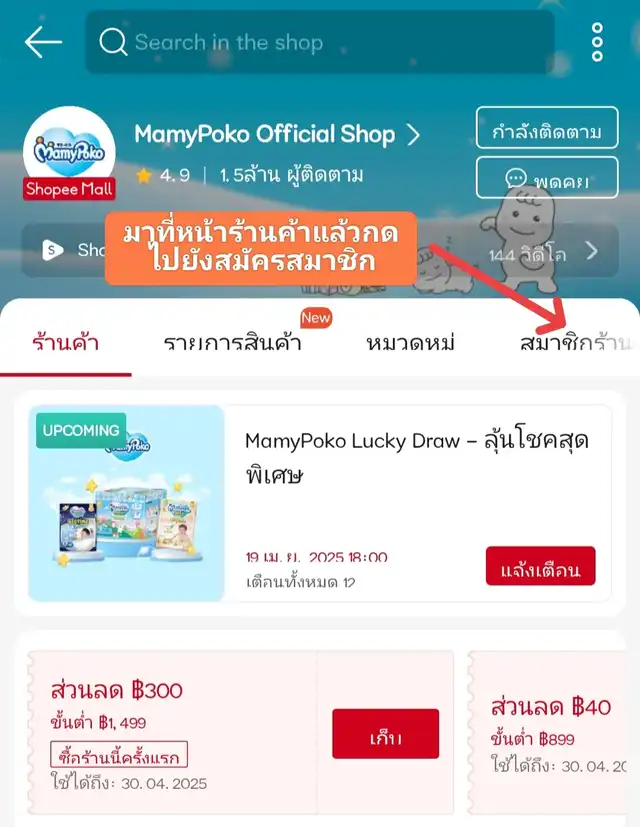Tap แจ้งเตือน to set a reminder
Image resolution: width=640 pixels, height=827 pixels.
tap(540, 566)
